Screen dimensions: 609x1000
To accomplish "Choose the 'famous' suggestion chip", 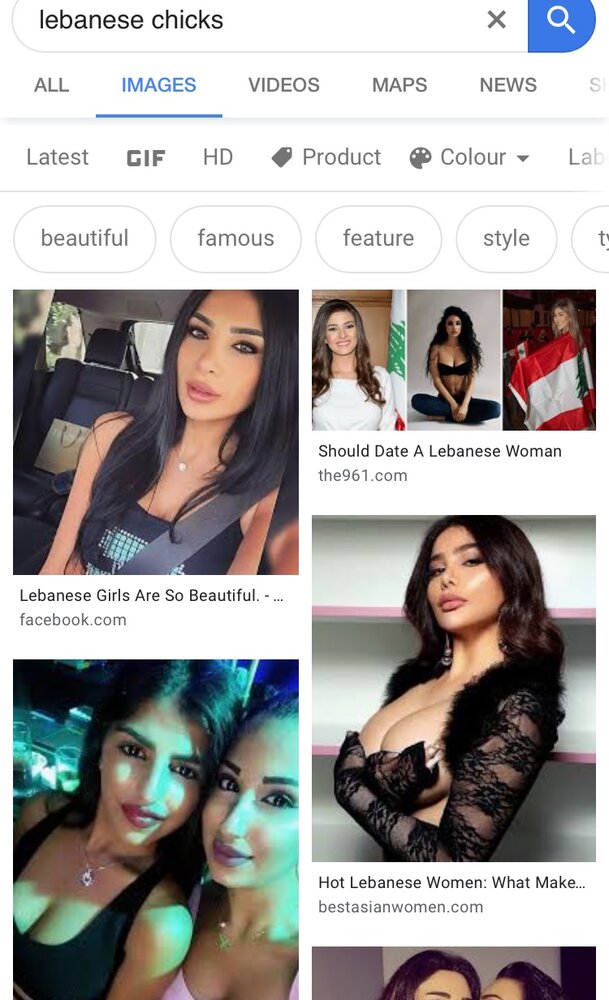I will click(235, 239).
